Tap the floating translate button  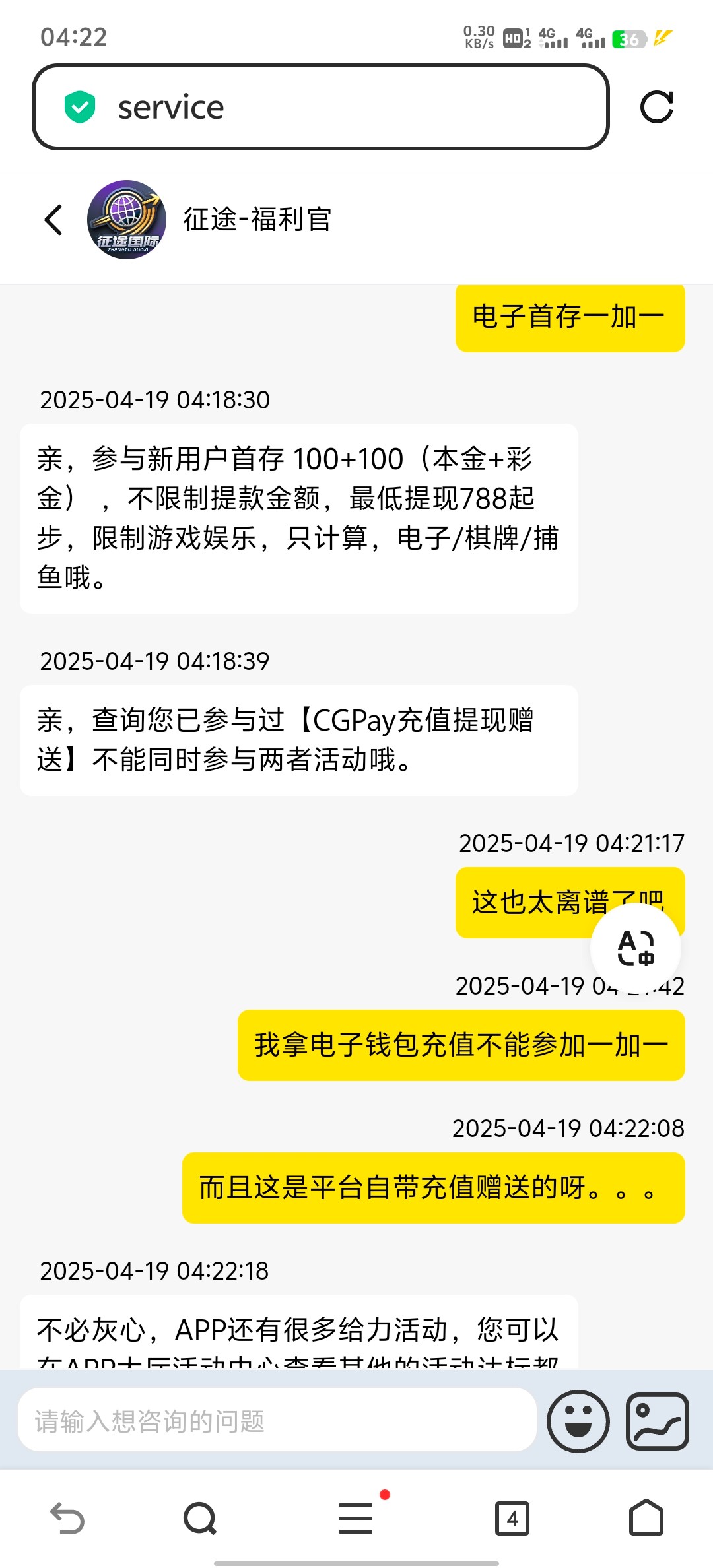point(636,948)
